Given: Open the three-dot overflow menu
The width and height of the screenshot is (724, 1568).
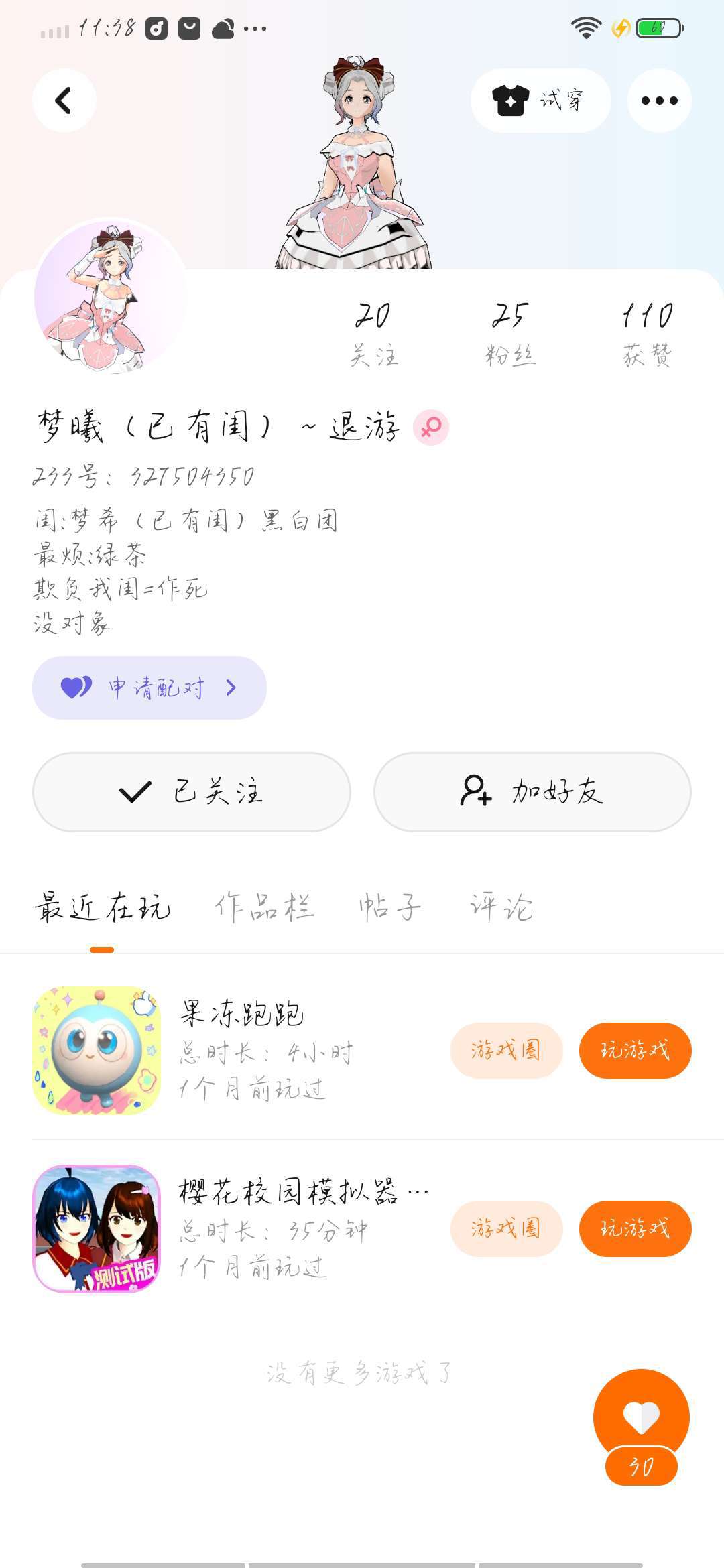Looking at the screenshot, I should point(659,101).
